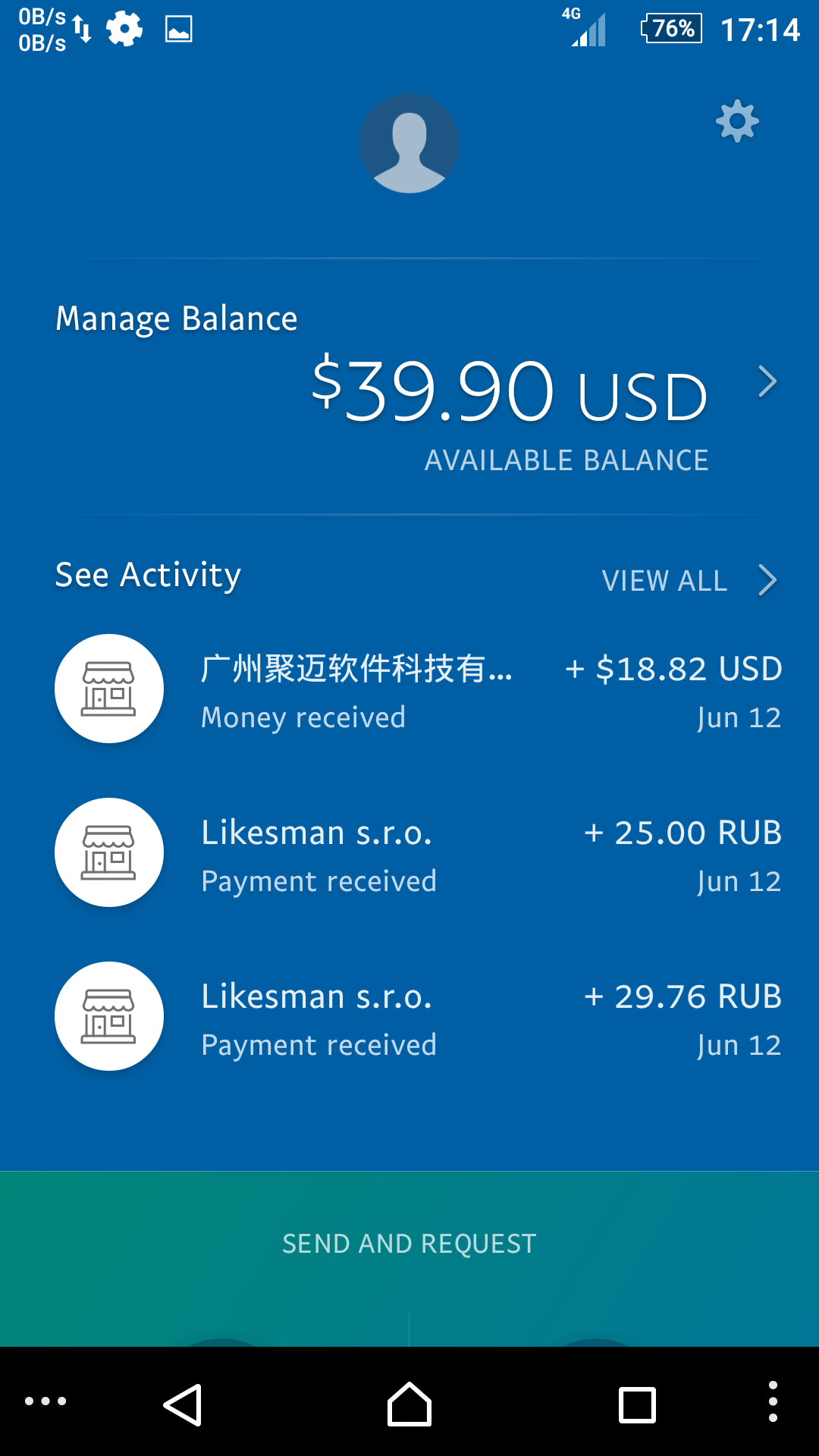The image size is (819, 1456).
Task: Open the profile avatar picture
Action: pyautogui.click(x=409, y=143)
